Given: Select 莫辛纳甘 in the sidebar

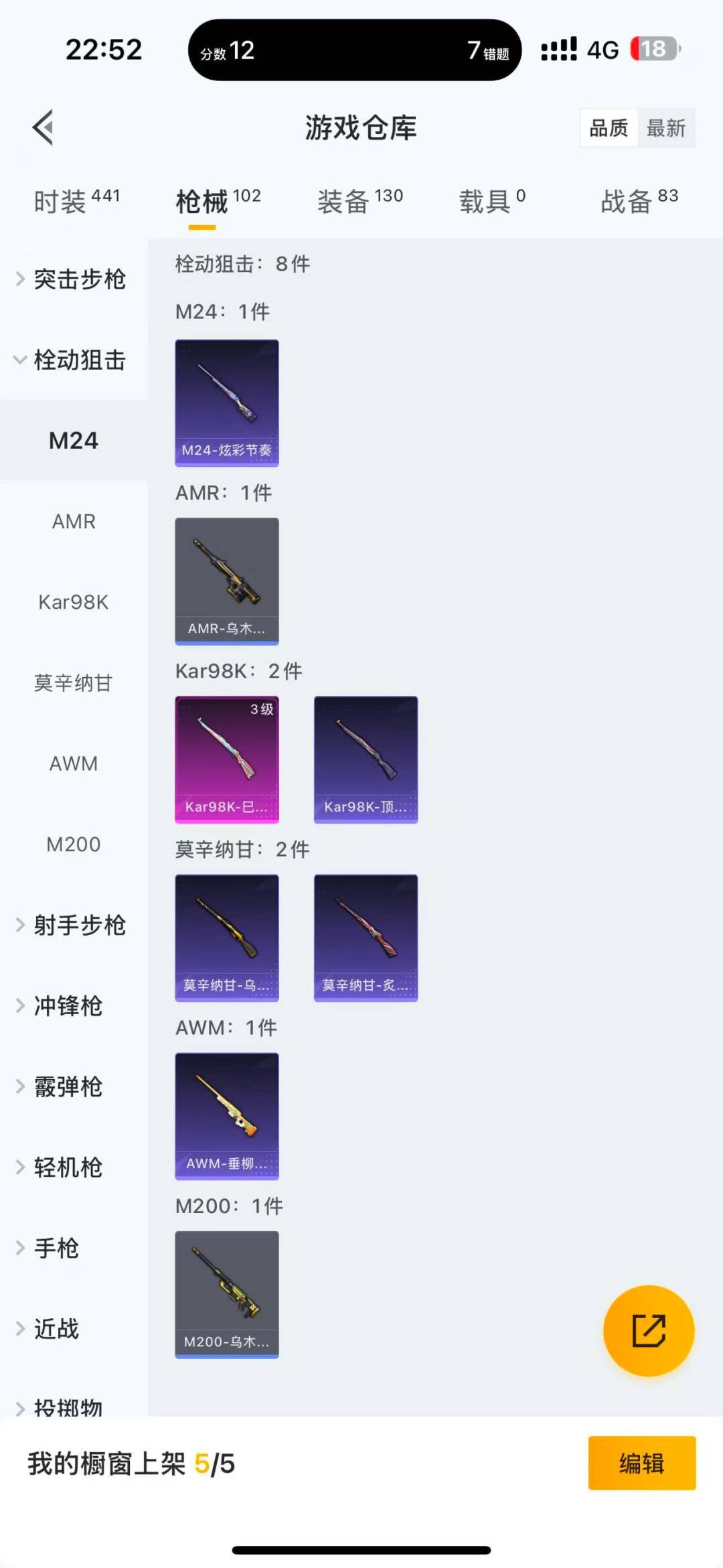Looking at the screenshot, I should click(x=74, y=683).
